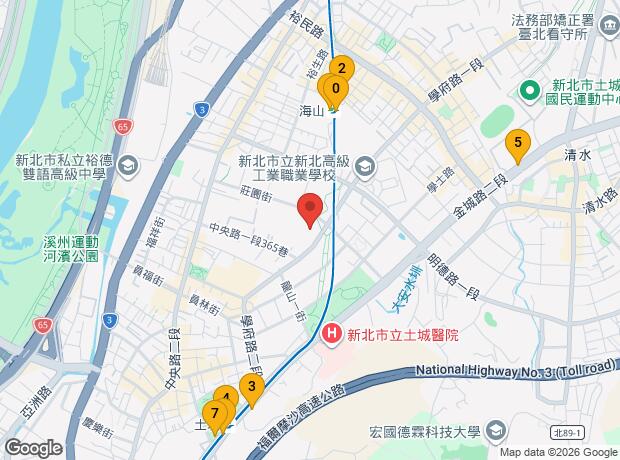Open the 新北市私立裕德雙語高級中學 school icon

click(x=129, y=167)
